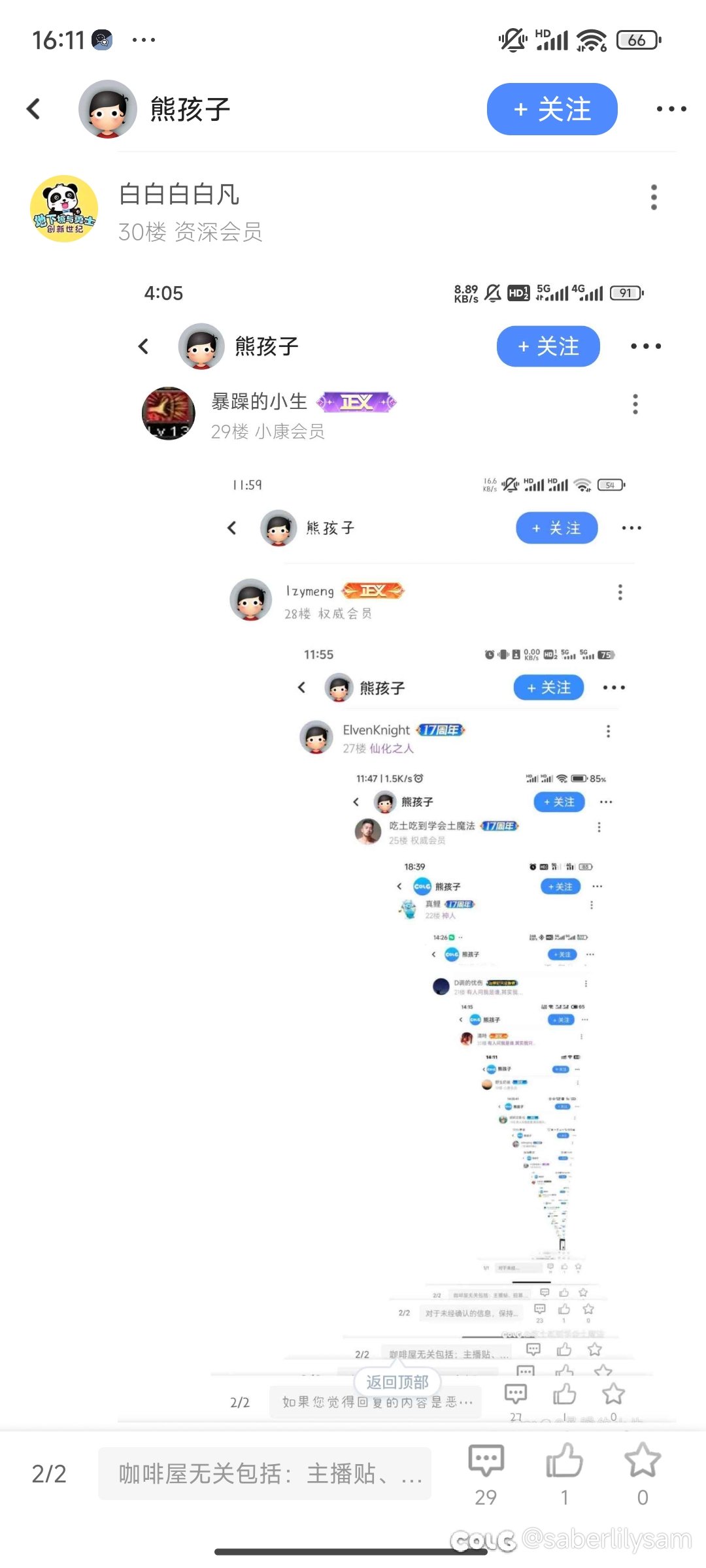Open the more options for the 30楼 reply

point(654,197)
